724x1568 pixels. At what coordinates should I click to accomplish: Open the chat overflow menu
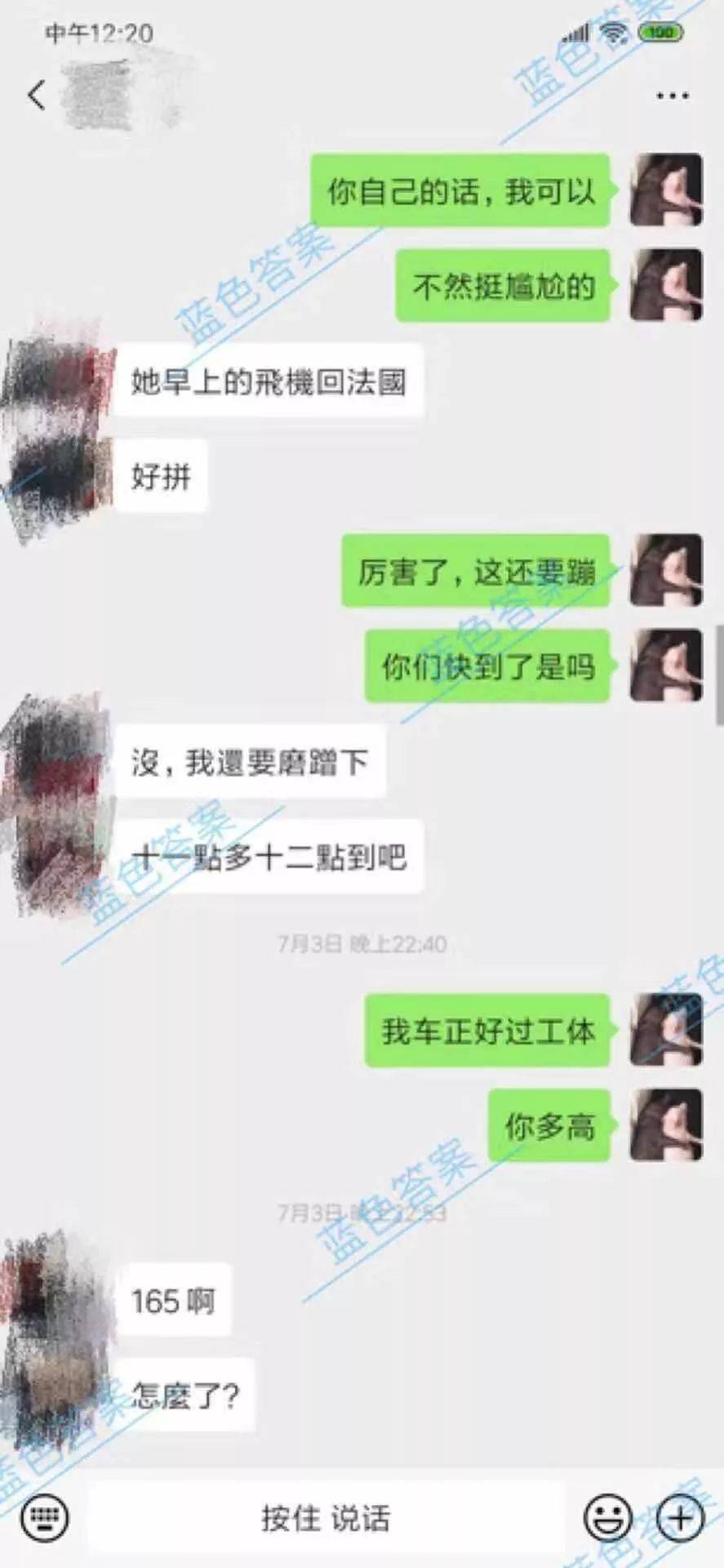672,96
